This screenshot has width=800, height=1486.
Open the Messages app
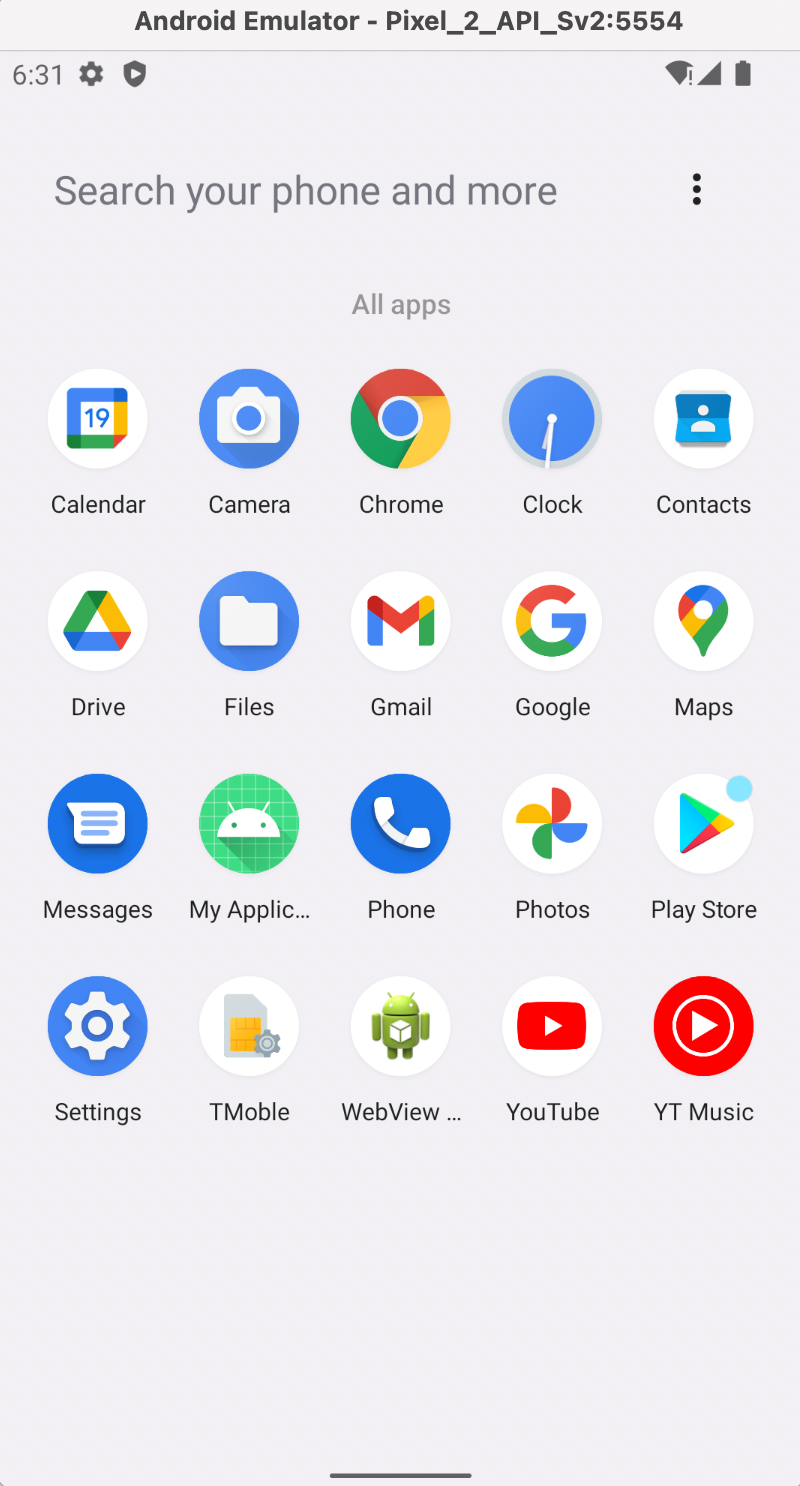98,824
